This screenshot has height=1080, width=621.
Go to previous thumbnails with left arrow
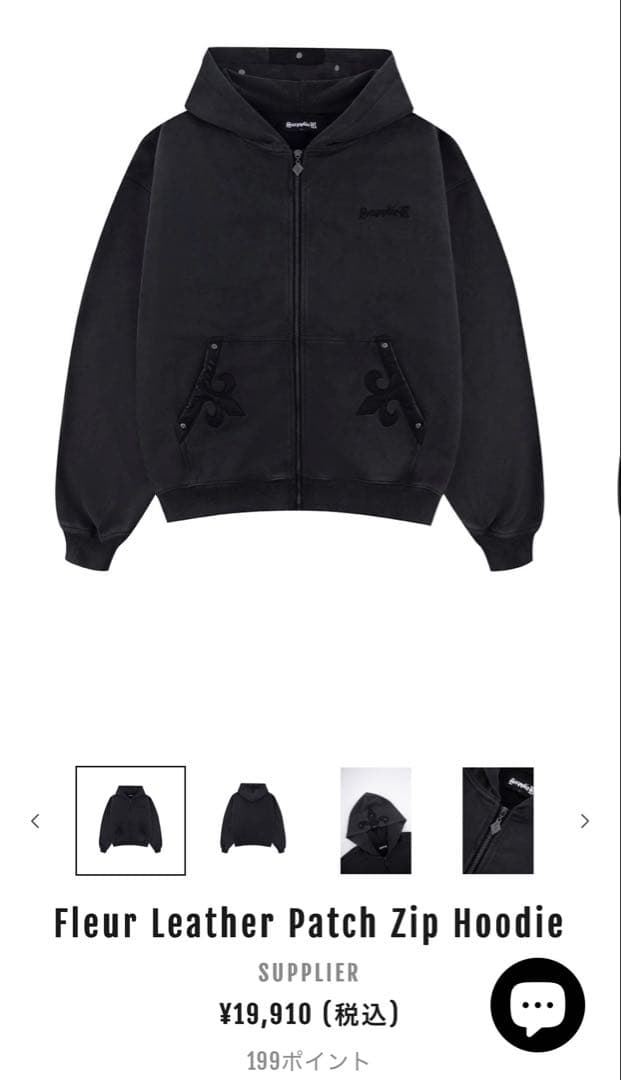(35, 821)
